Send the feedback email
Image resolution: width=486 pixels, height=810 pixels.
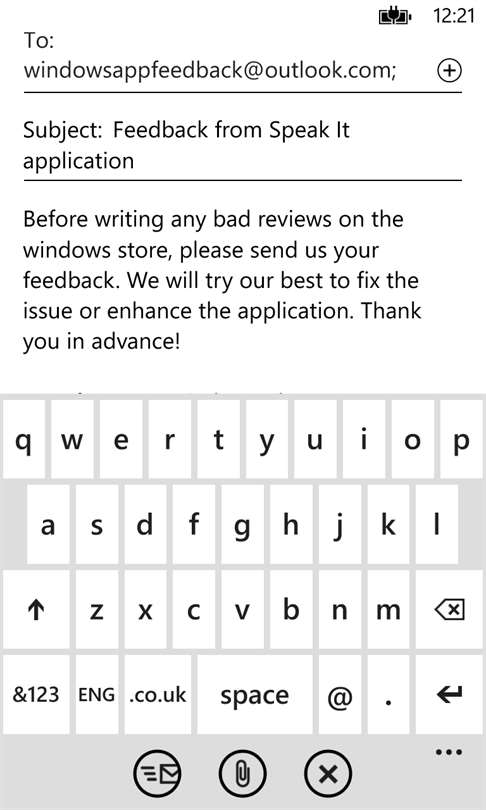tap(158, 773)
